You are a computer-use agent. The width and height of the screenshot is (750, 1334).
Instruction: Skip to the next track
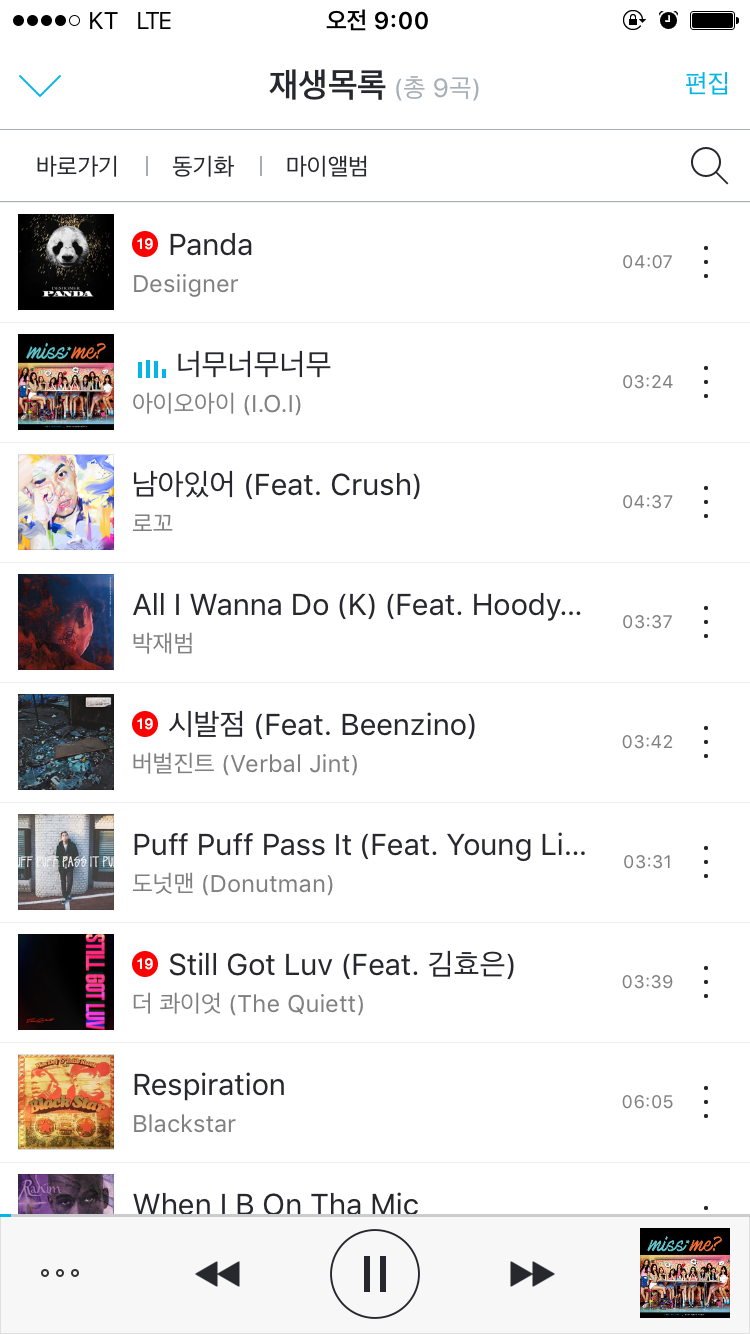click(531, 1274)
